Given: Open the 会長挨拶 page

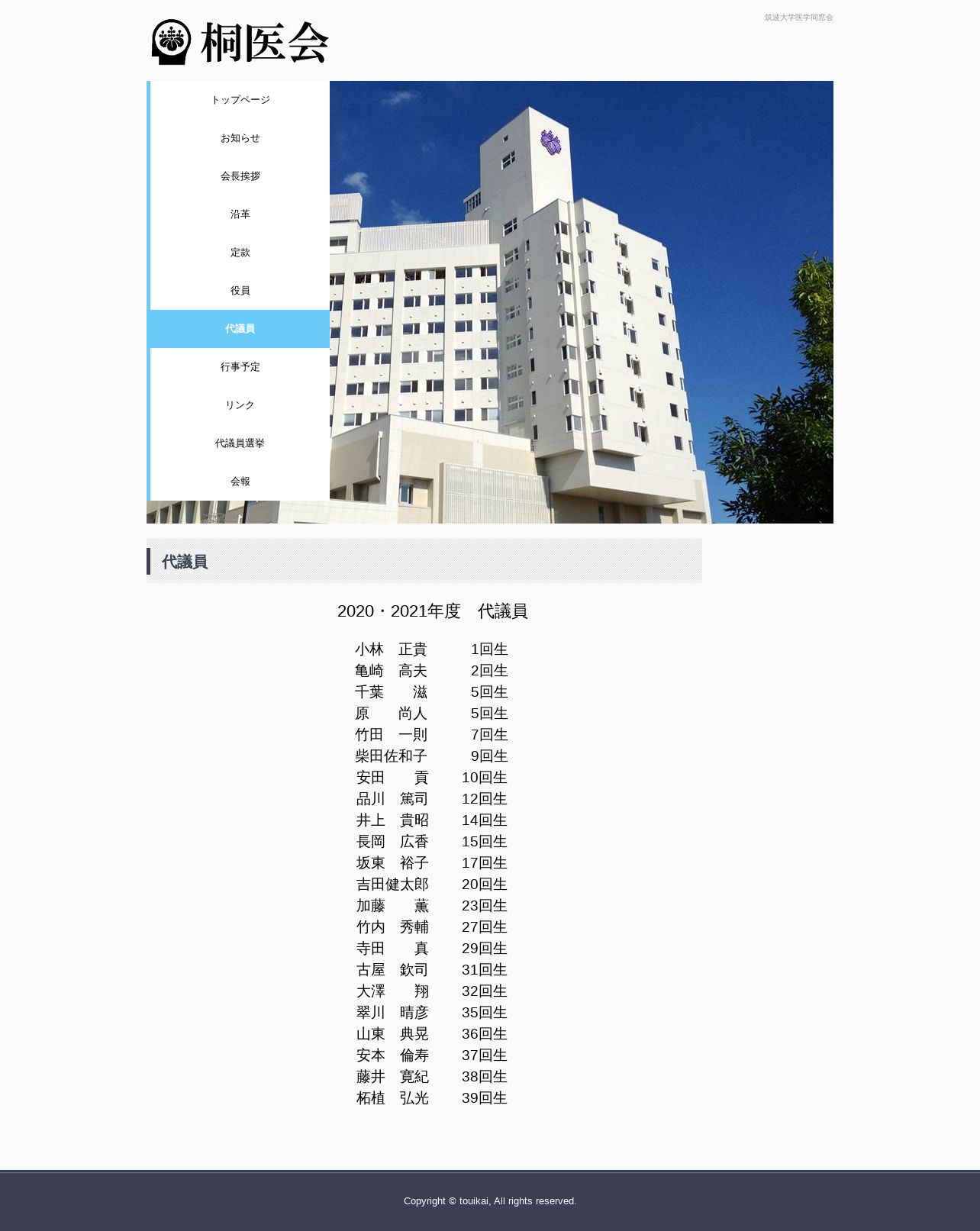Looking at the screenshot, I should [240, 176].
